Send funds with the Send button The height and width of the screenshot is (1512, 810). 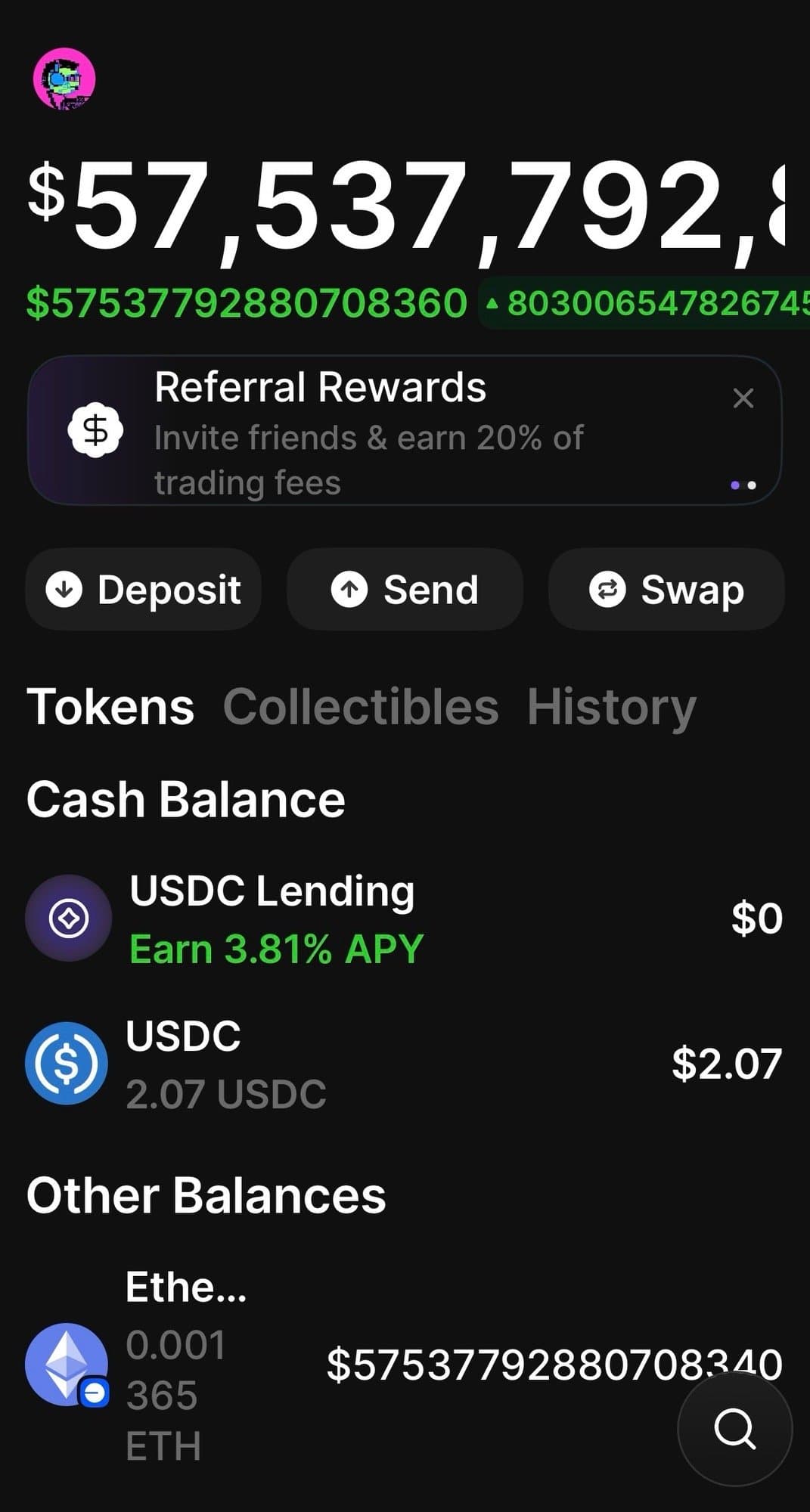coord(405,590)
